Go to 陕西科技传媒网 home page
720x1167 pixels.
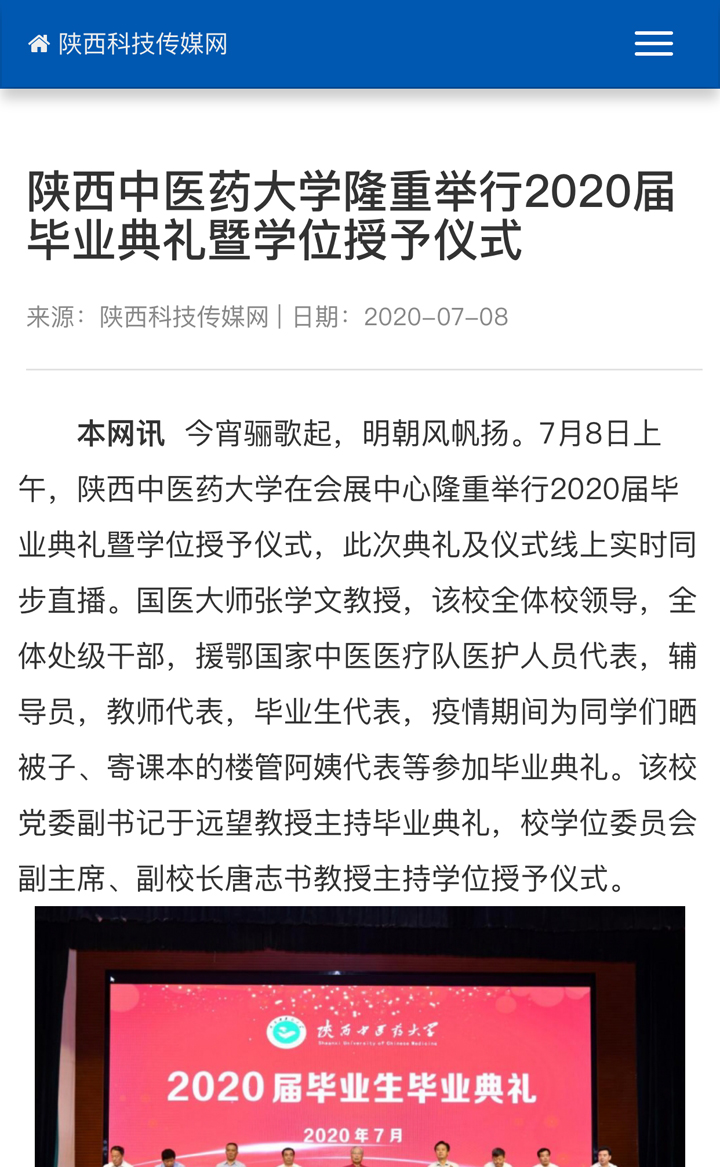(x=127, y=44)
